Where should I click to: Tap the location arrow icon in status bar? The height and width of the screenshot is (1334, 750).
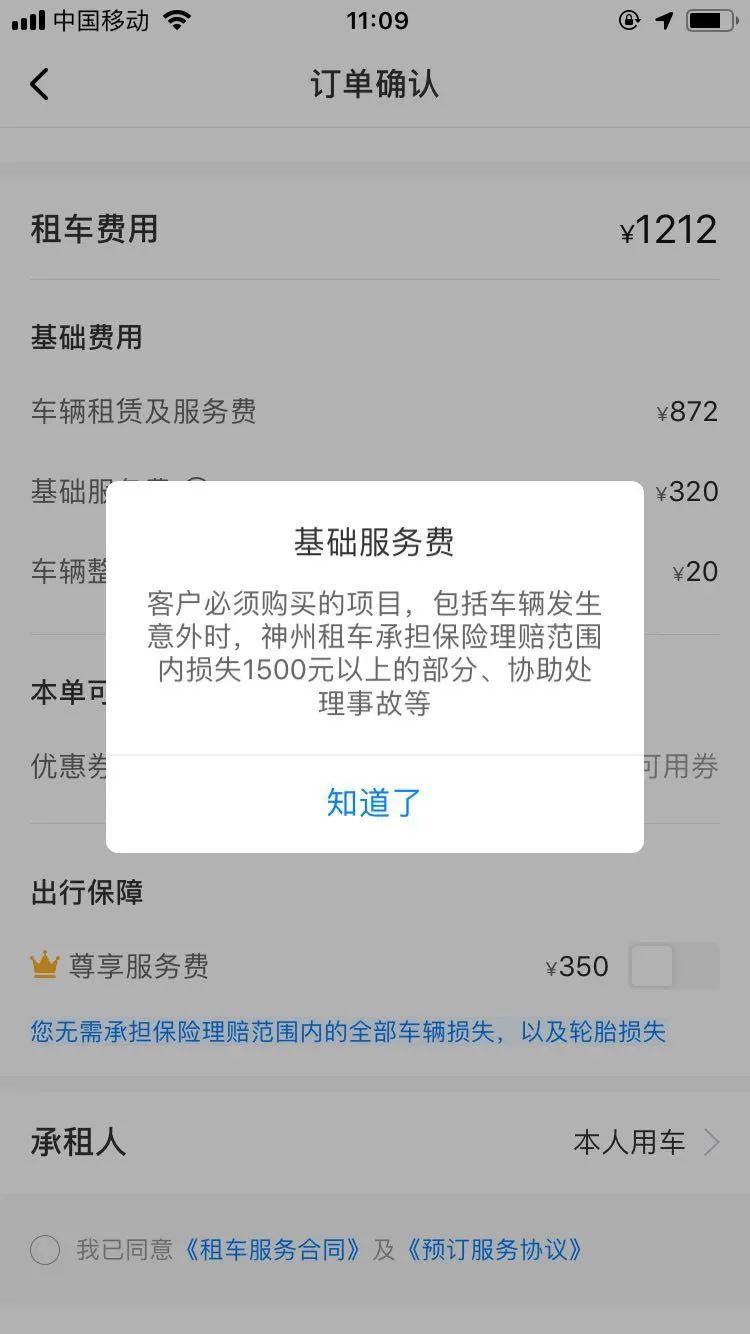tap(663, 19)
